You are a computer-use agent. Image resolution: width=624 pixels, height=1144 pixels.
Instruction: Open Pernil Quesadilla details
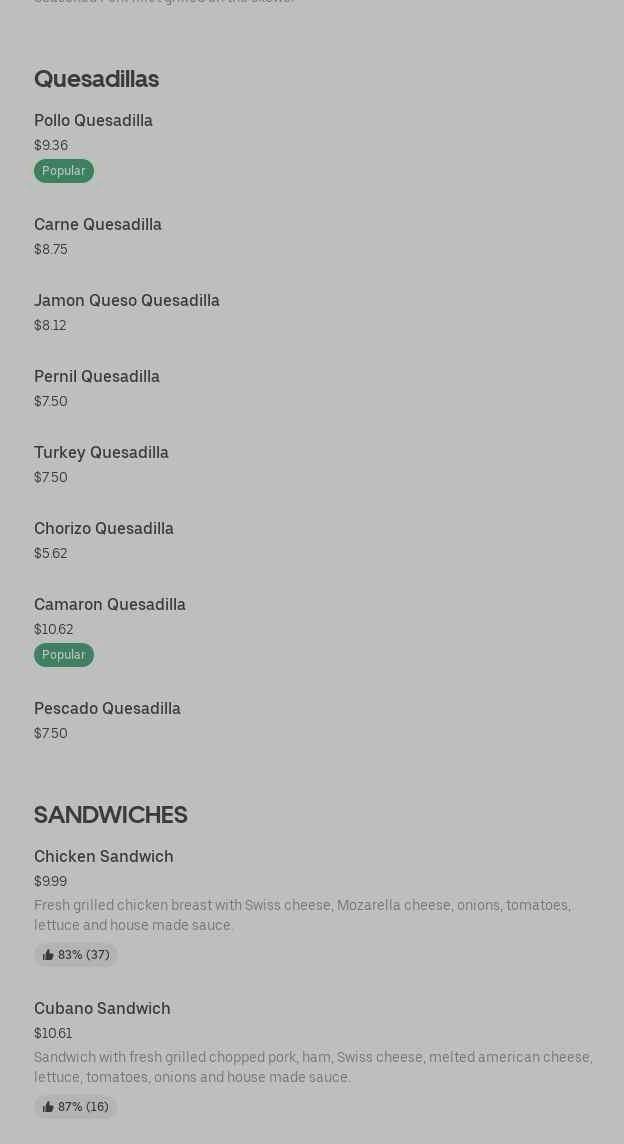click(x=97, y=377)
